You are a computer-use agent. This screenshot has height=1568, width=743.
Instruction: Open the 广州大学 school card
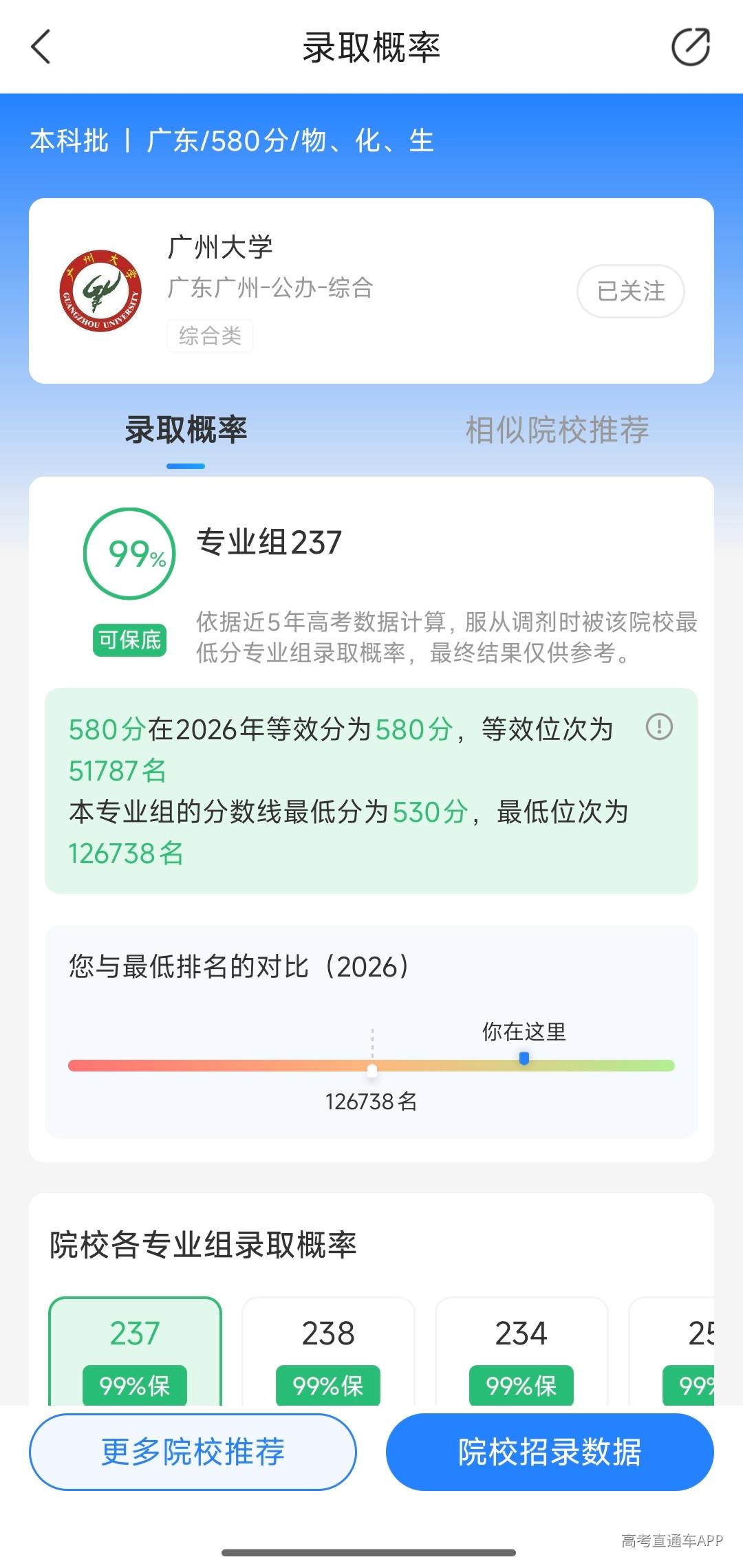[x=371, y=291]
